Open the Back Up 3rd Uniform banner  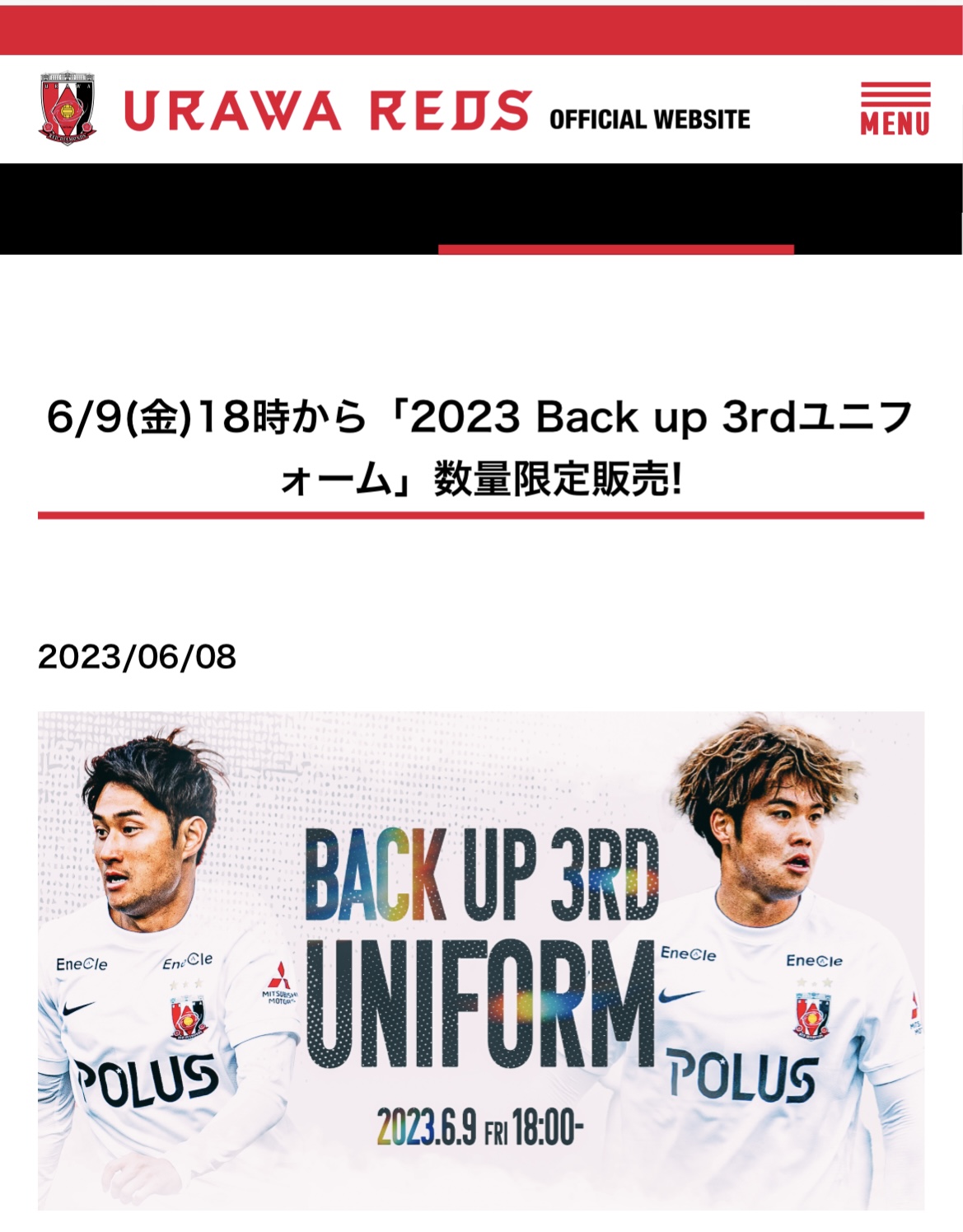481,960
